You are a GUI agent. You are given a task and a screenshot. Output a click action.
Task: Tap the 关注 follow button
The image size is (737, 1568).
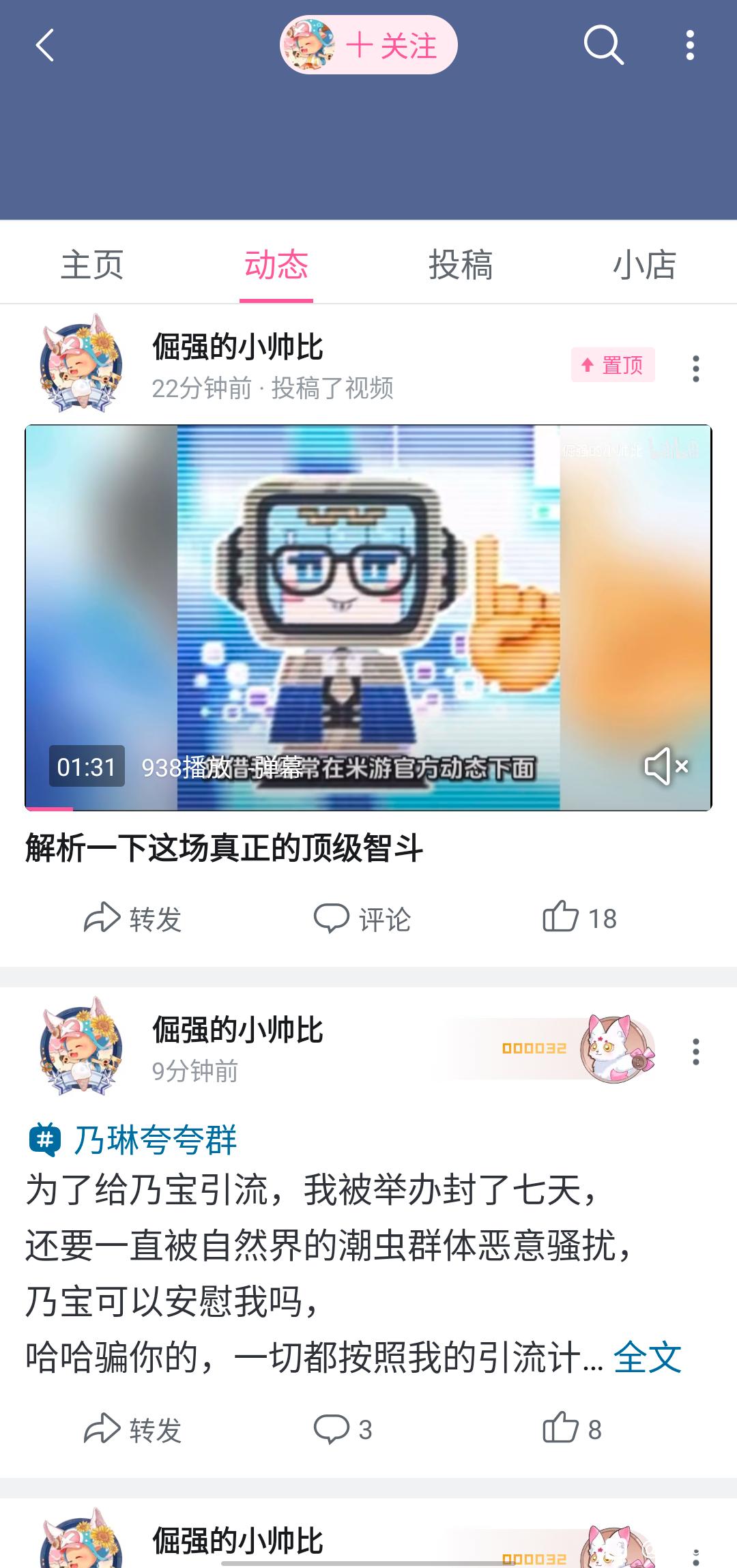[390, 46]
